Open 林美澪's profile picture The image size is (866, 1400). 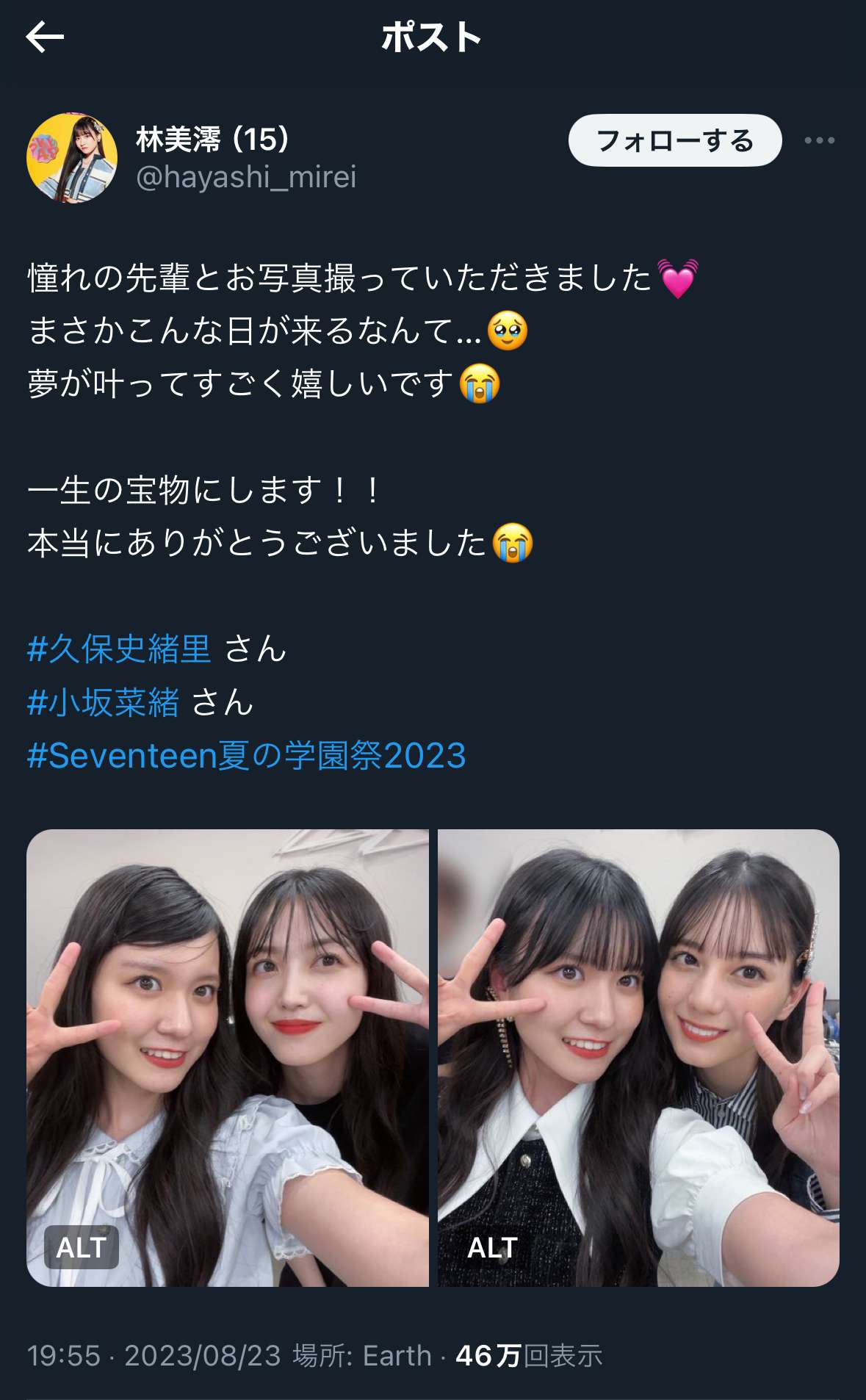pyautogui.click(x=72, y=158)
